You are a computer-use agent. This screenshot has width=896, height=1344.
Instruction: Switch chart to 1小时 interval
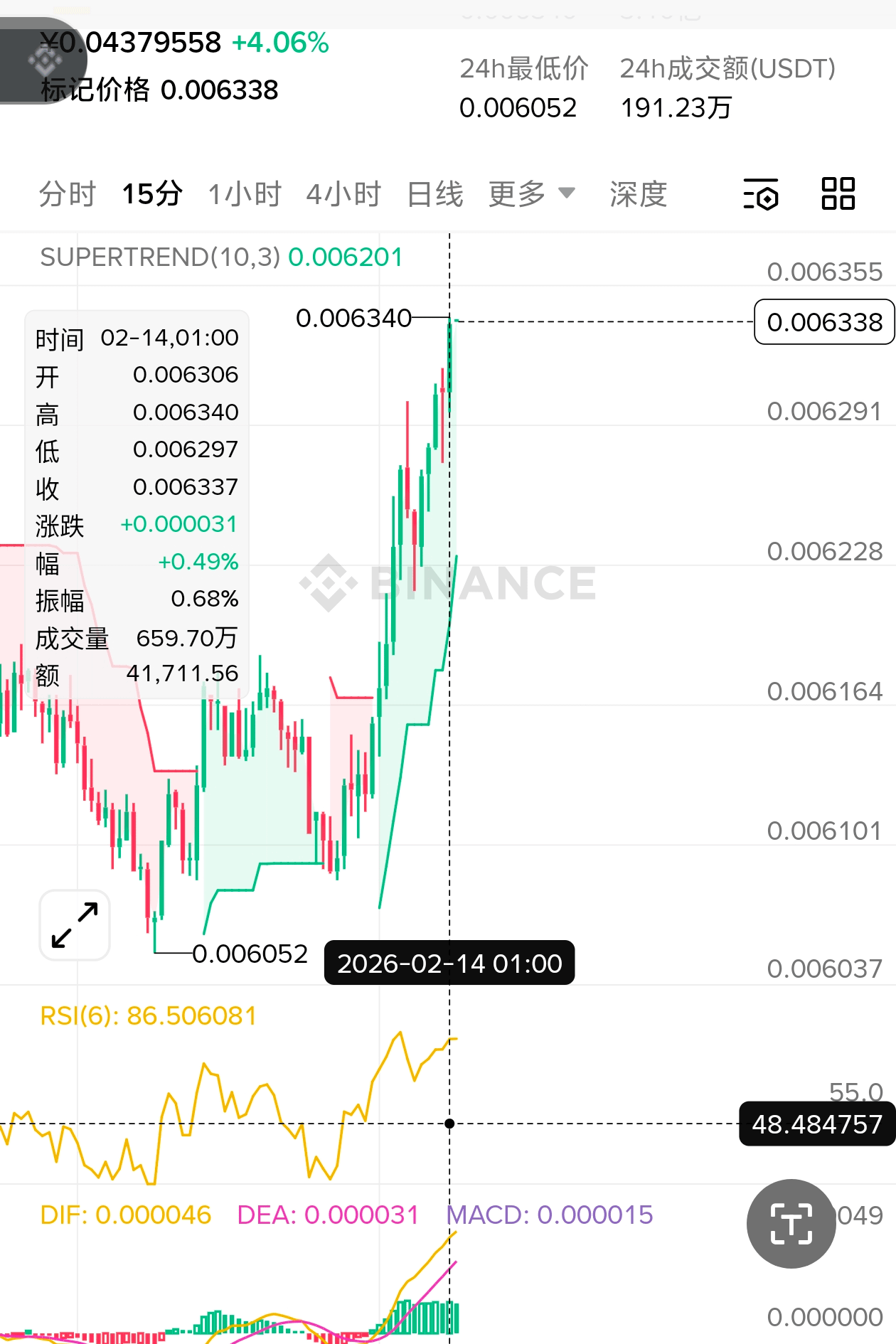pyautogui.click(x=245, y=194)
